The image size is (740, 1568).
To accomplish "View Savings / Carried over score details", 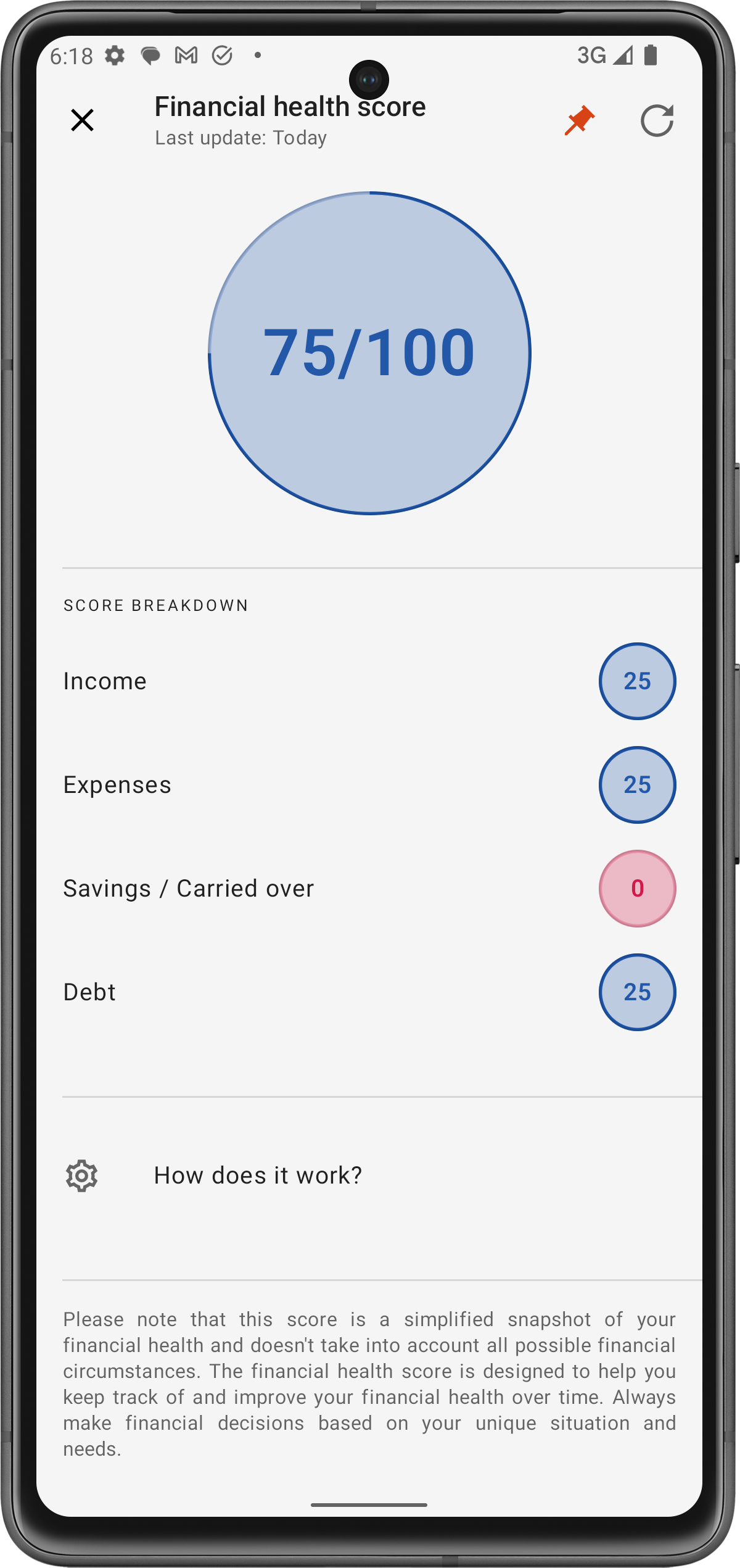I will pos(369,889).
